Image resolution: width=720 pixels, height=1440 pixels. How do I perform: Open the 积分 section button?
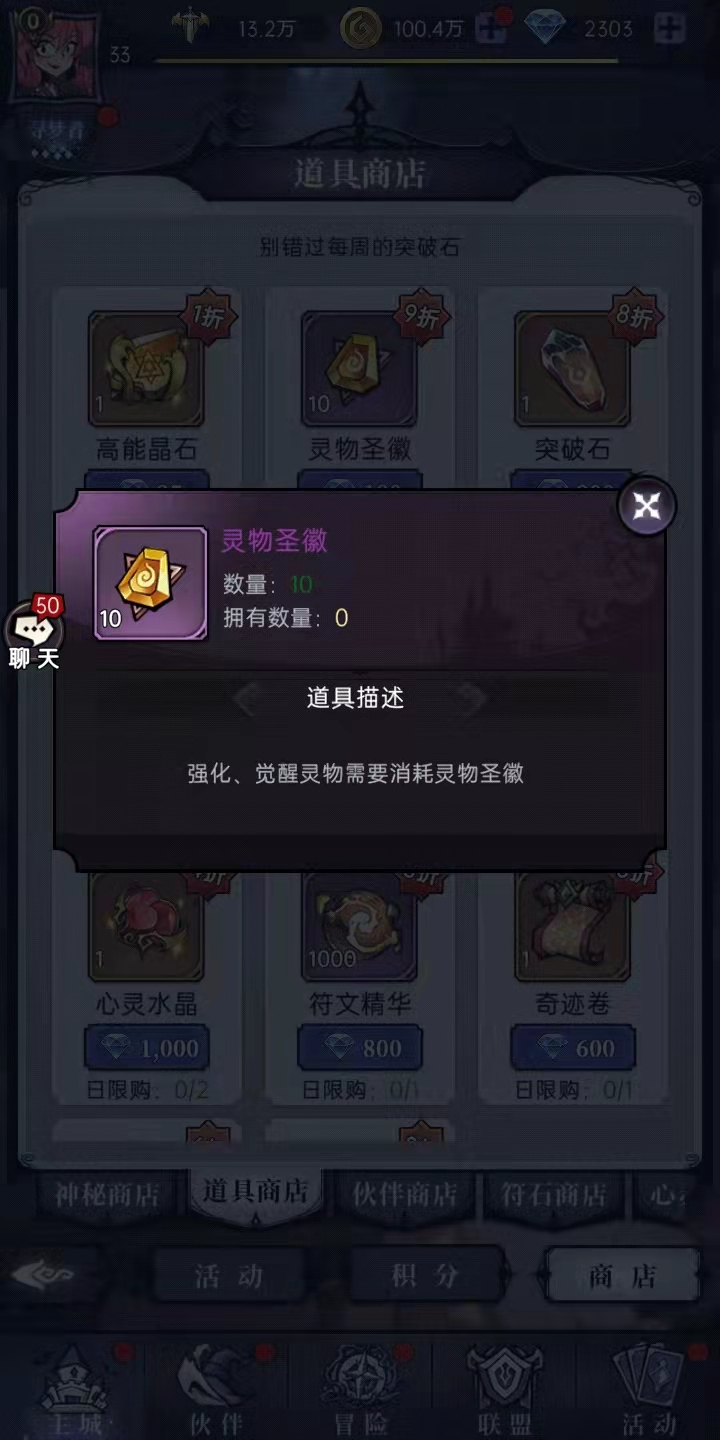[x=425, y=1275]
